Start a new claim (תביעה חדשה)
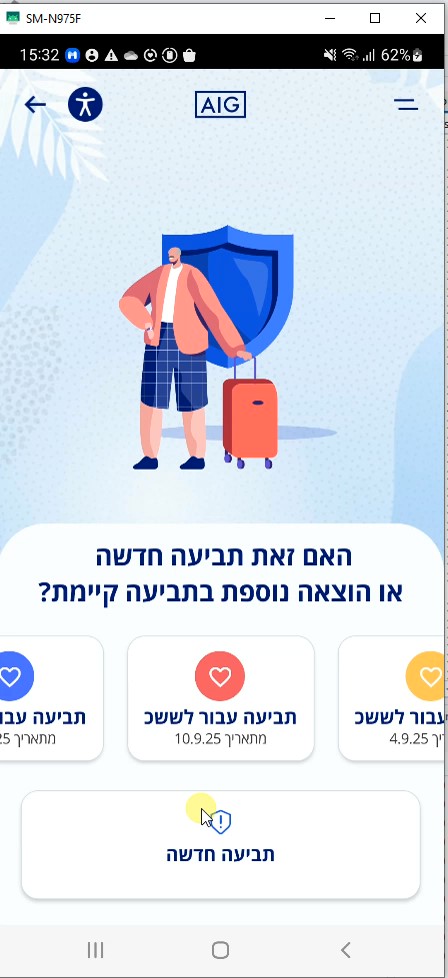 pyautogui.click(x=220, y=845)
